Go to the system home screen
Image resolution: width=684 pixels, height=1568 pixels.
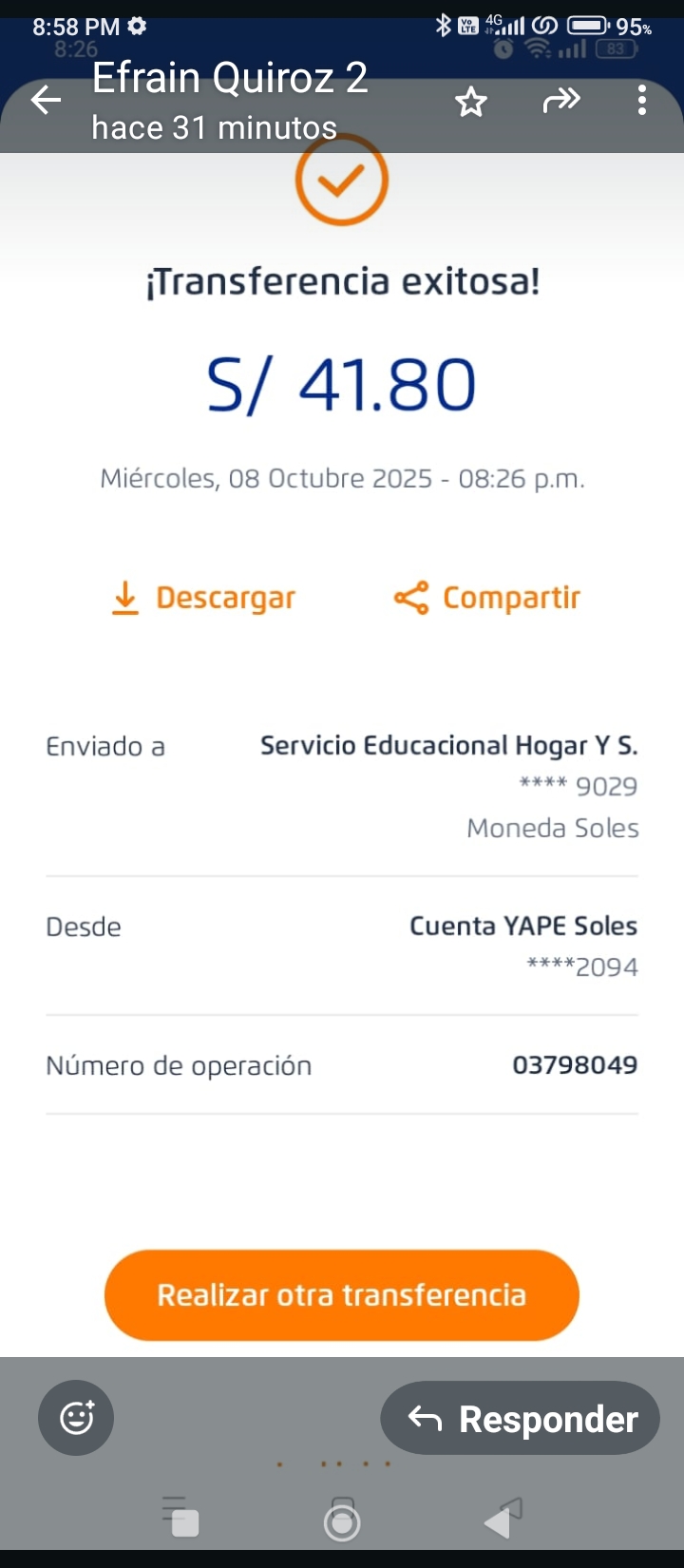[x=342, y=1523]
